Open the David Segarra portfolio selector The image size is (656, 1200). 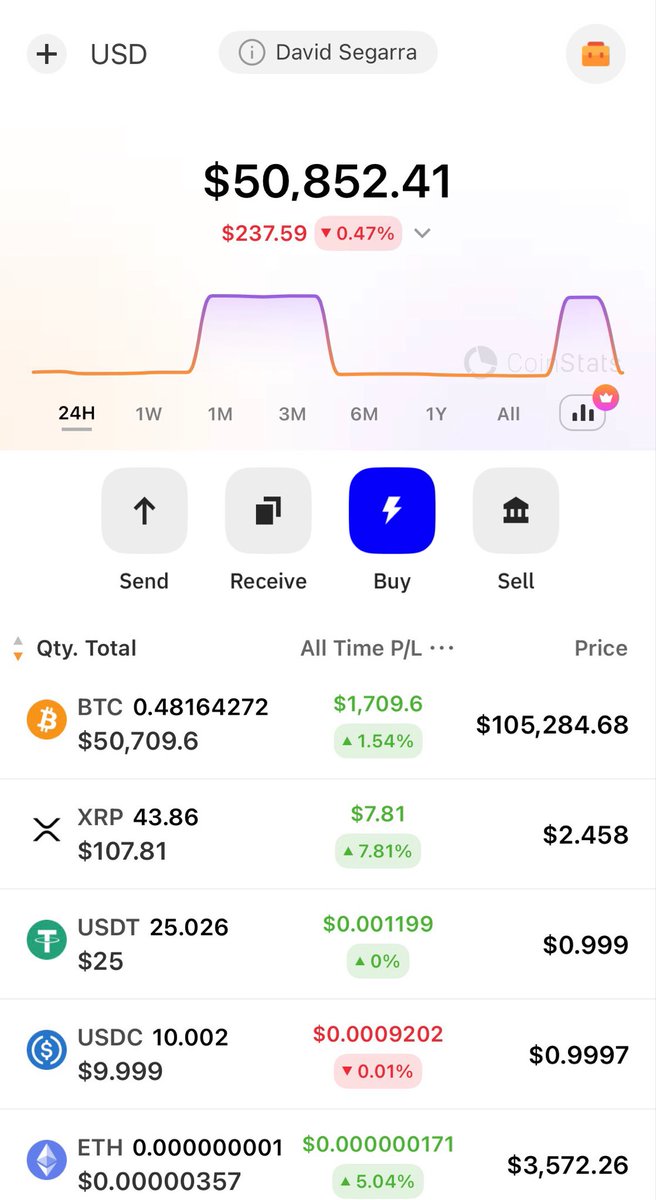click(328, 52)
